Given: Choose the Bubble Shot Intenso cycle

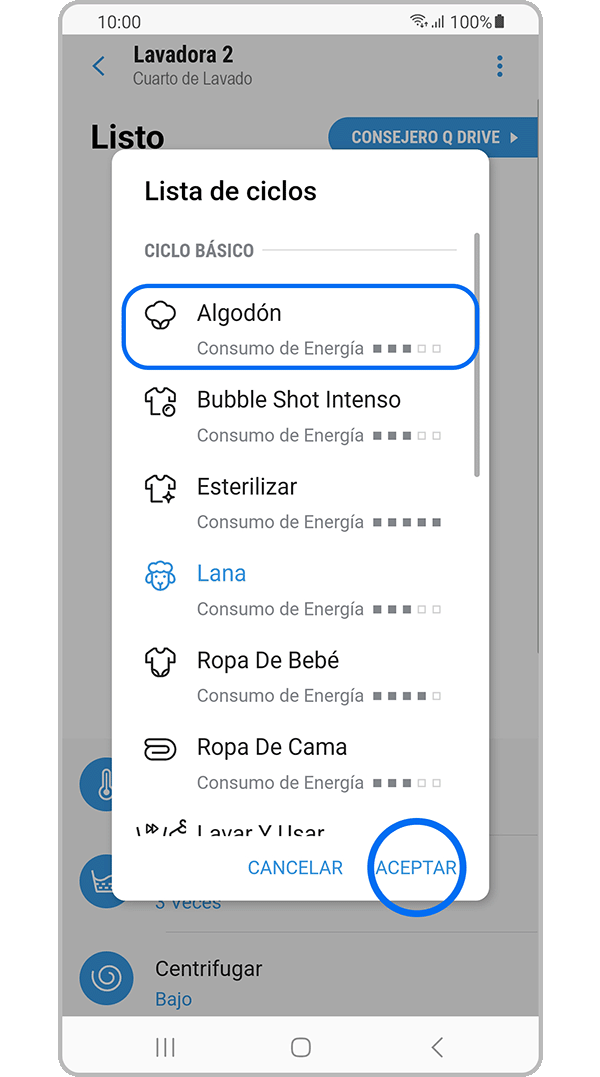Looking at the screenshot, I should coord(300,412).
